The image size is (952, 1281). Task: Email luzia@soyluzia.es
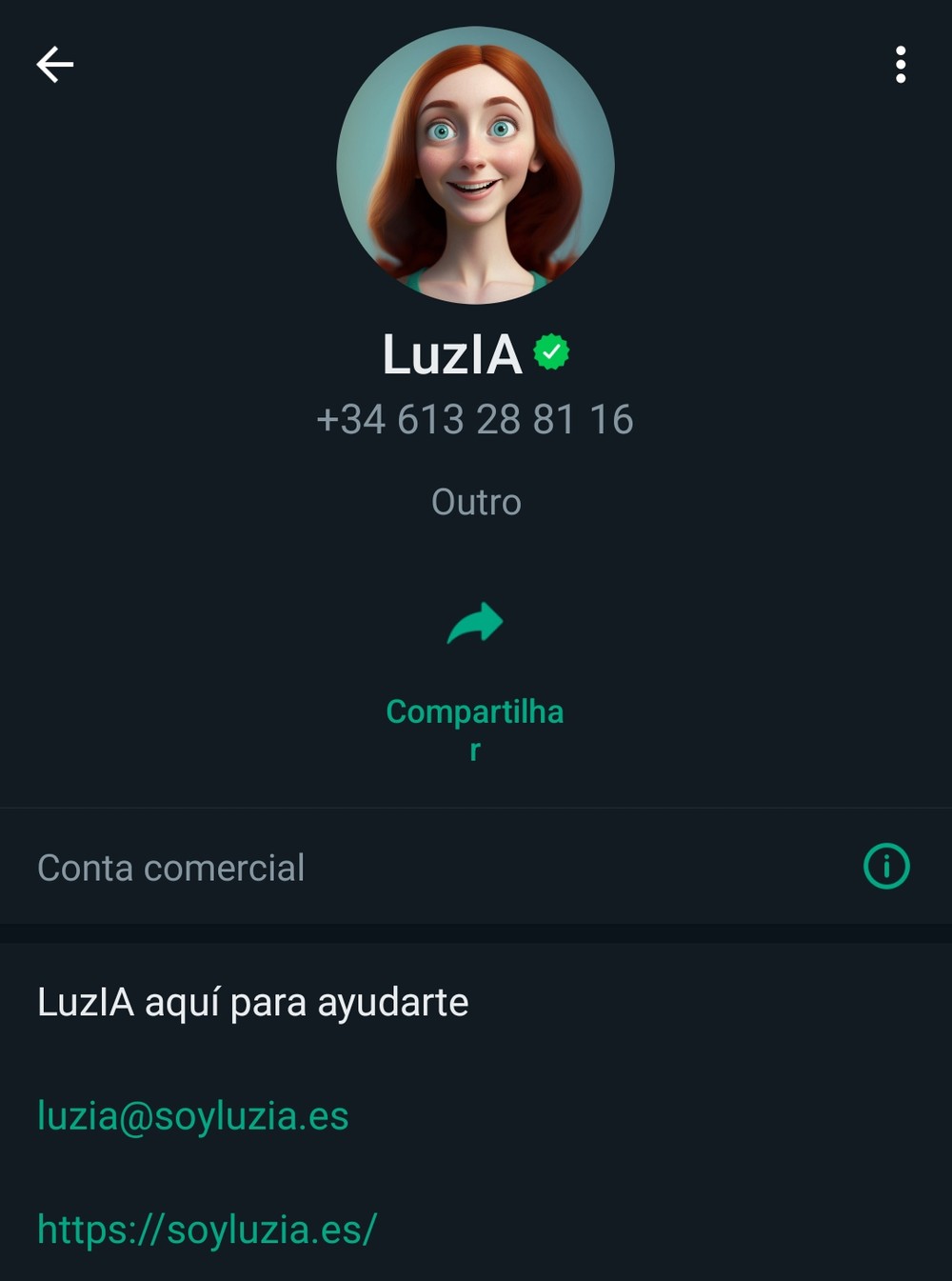coord(193,1115)
